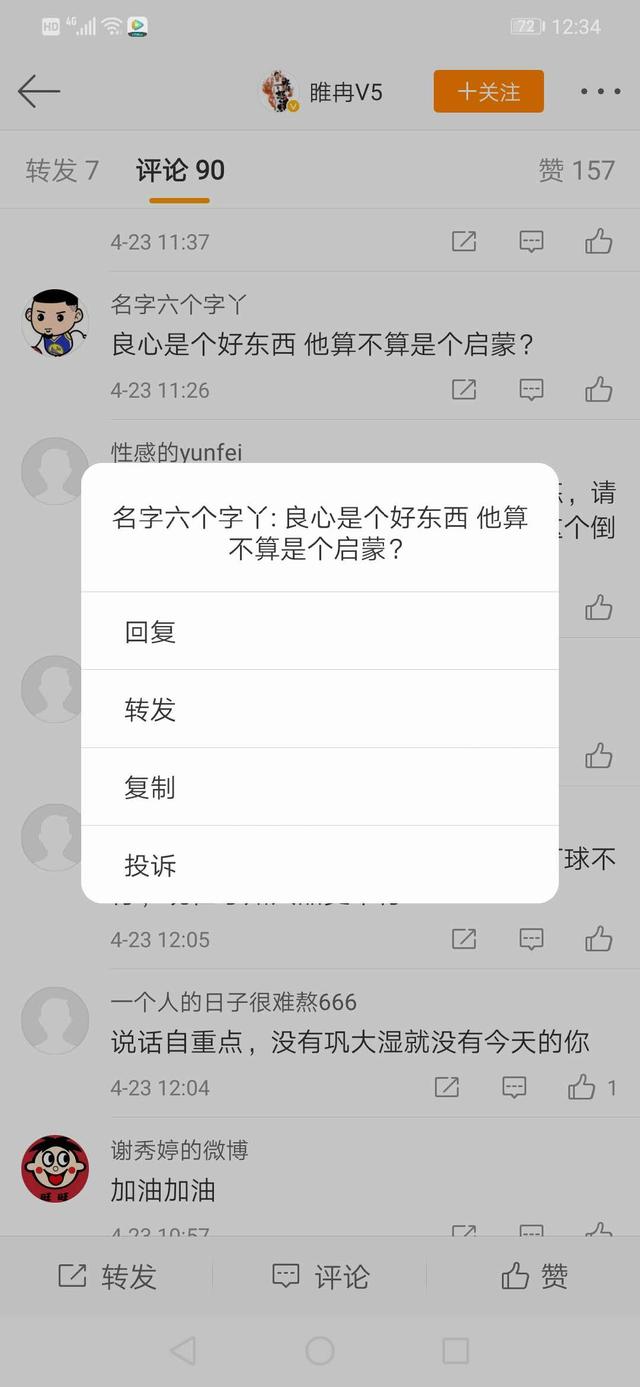Select 复制 to copy the comment

[319, 788]
